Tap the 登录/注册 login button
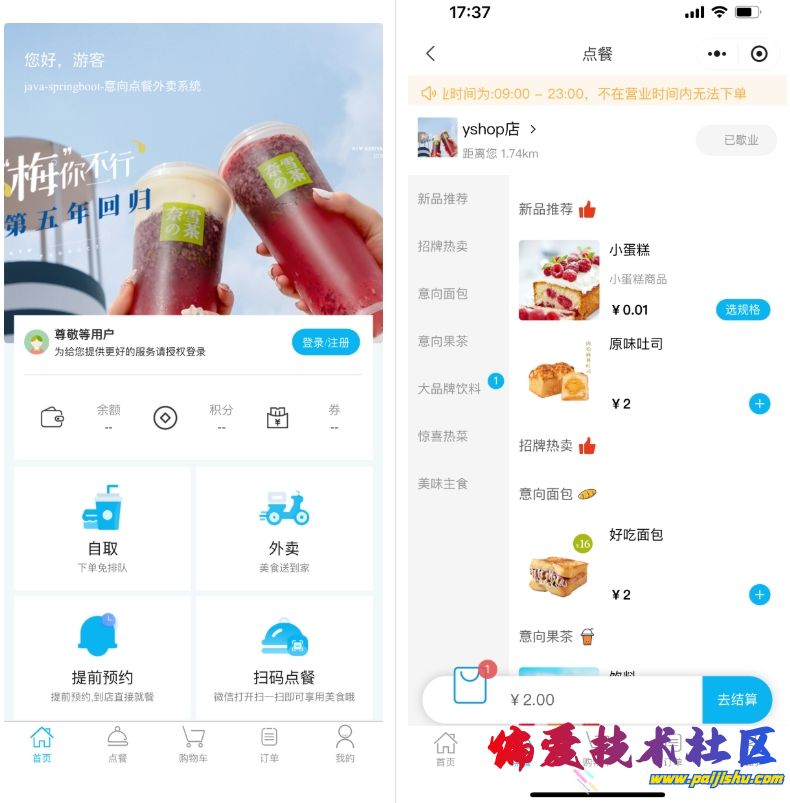790x803 pixels. coord(325,342)
